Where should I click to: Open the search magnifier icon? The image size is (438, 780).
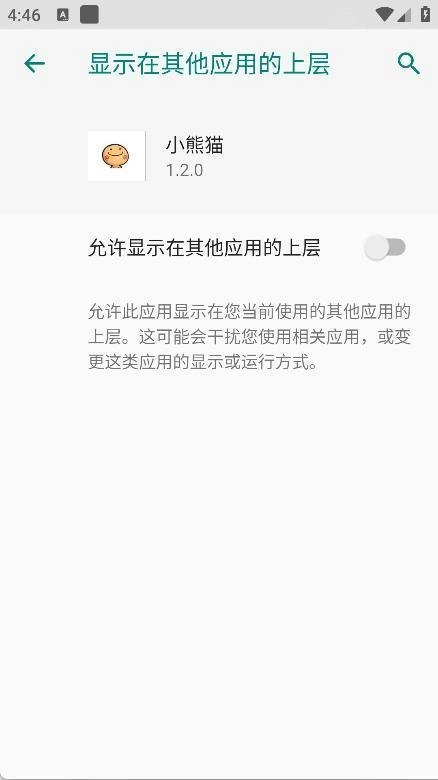coord(409,64)
